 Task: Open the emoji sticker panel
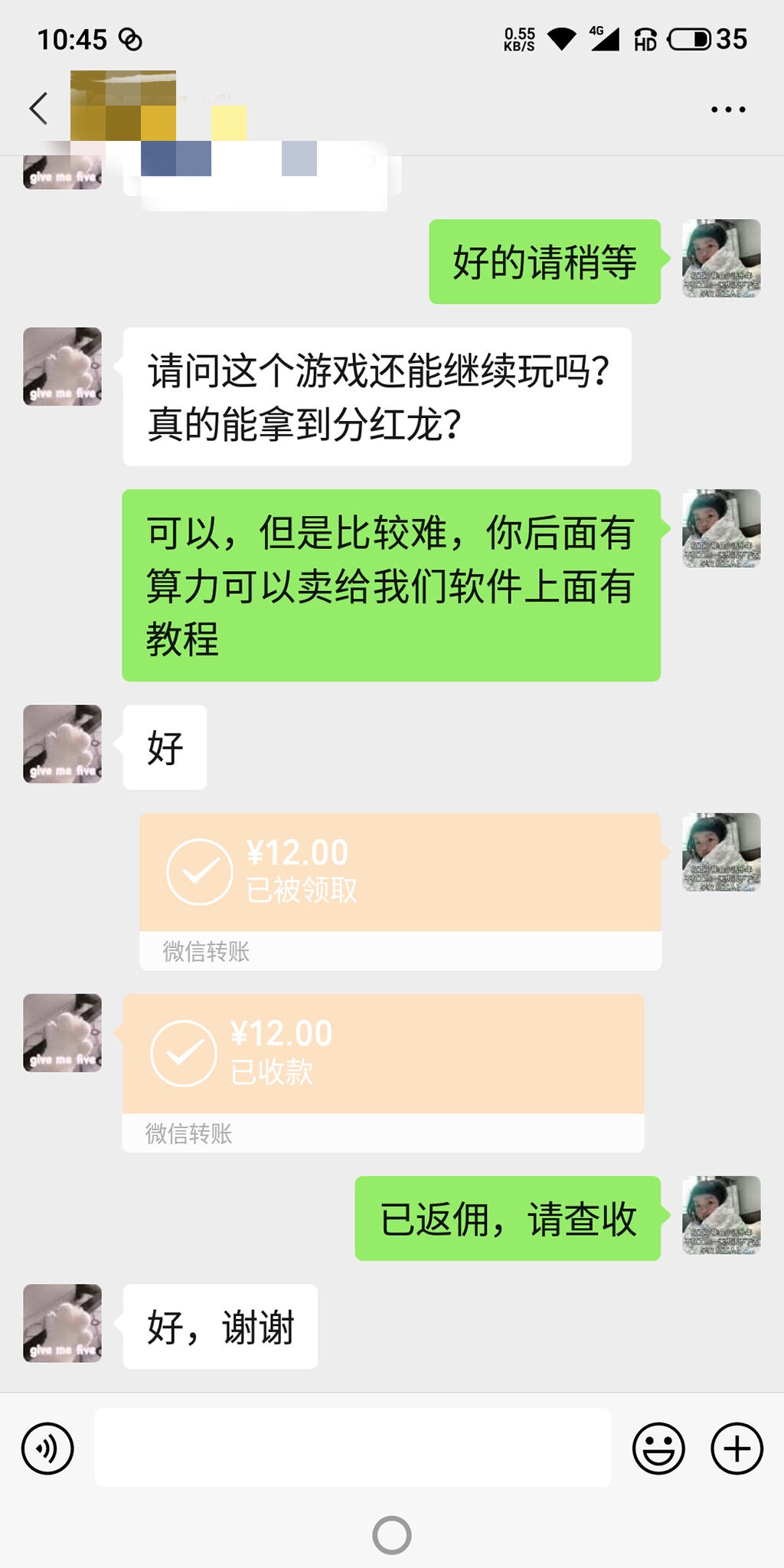pos(658,1449)
